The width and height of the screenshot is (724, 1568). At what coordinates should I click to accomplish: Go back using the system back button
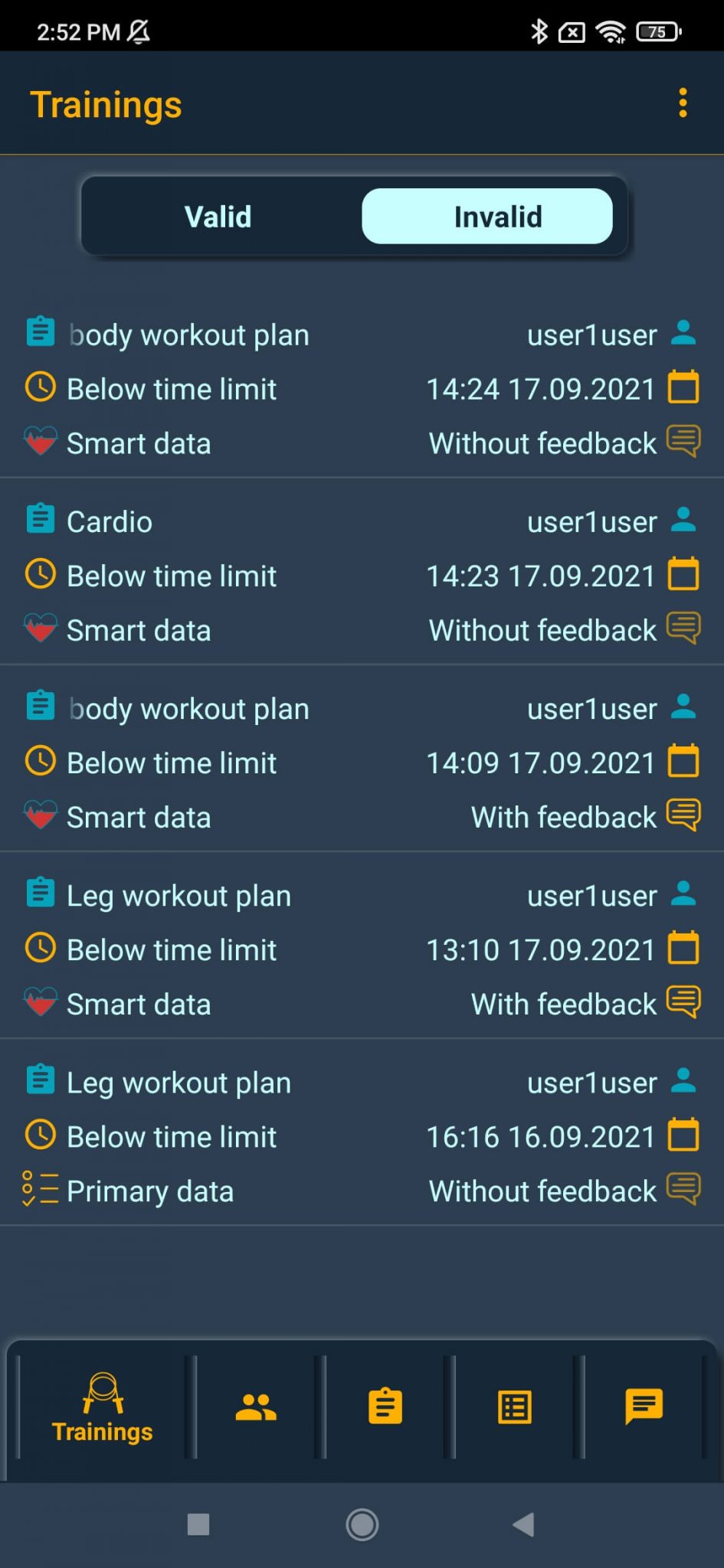(523, 1524)
